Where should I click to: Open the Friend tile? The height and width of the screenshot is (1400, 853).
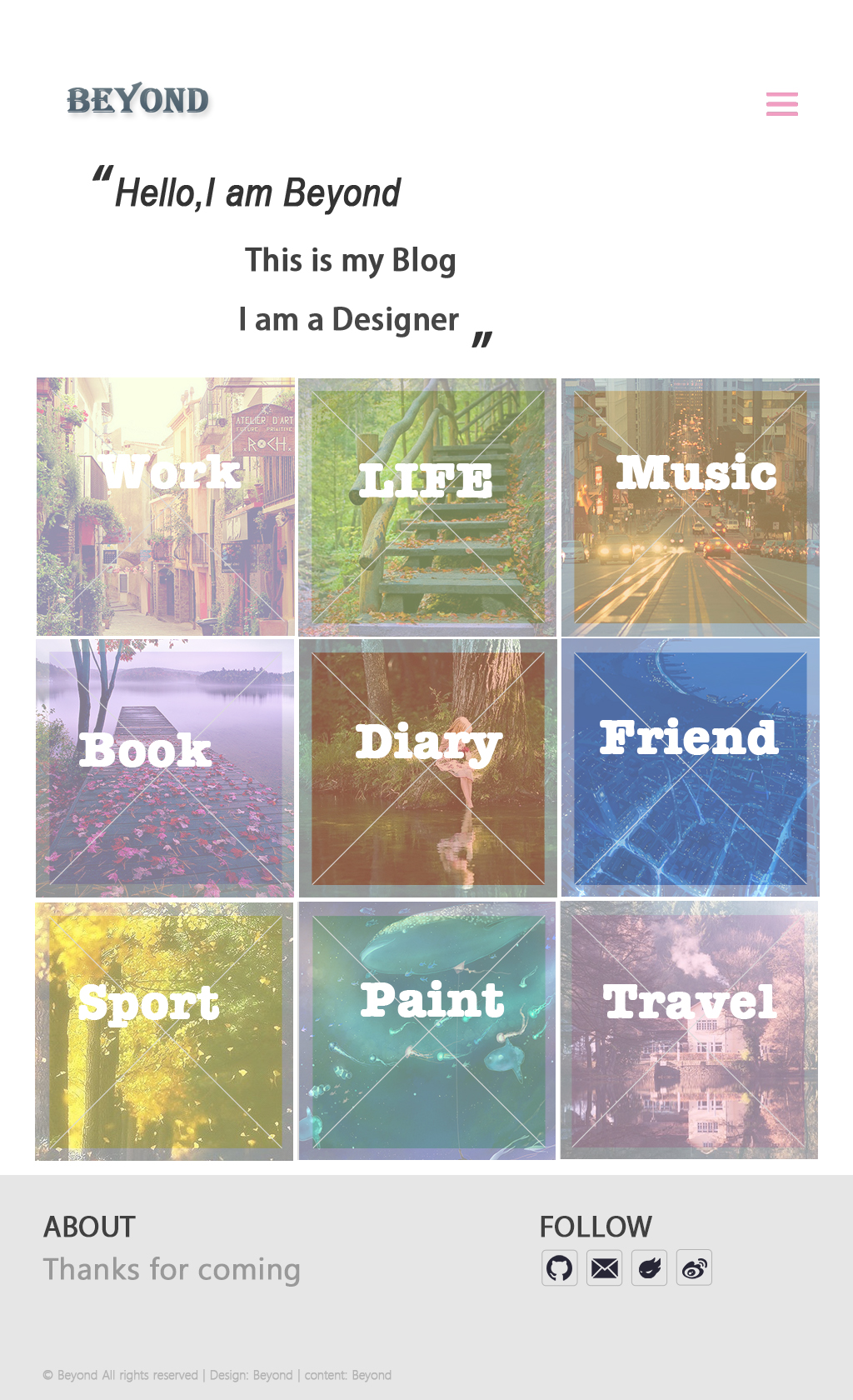point(690,767)
